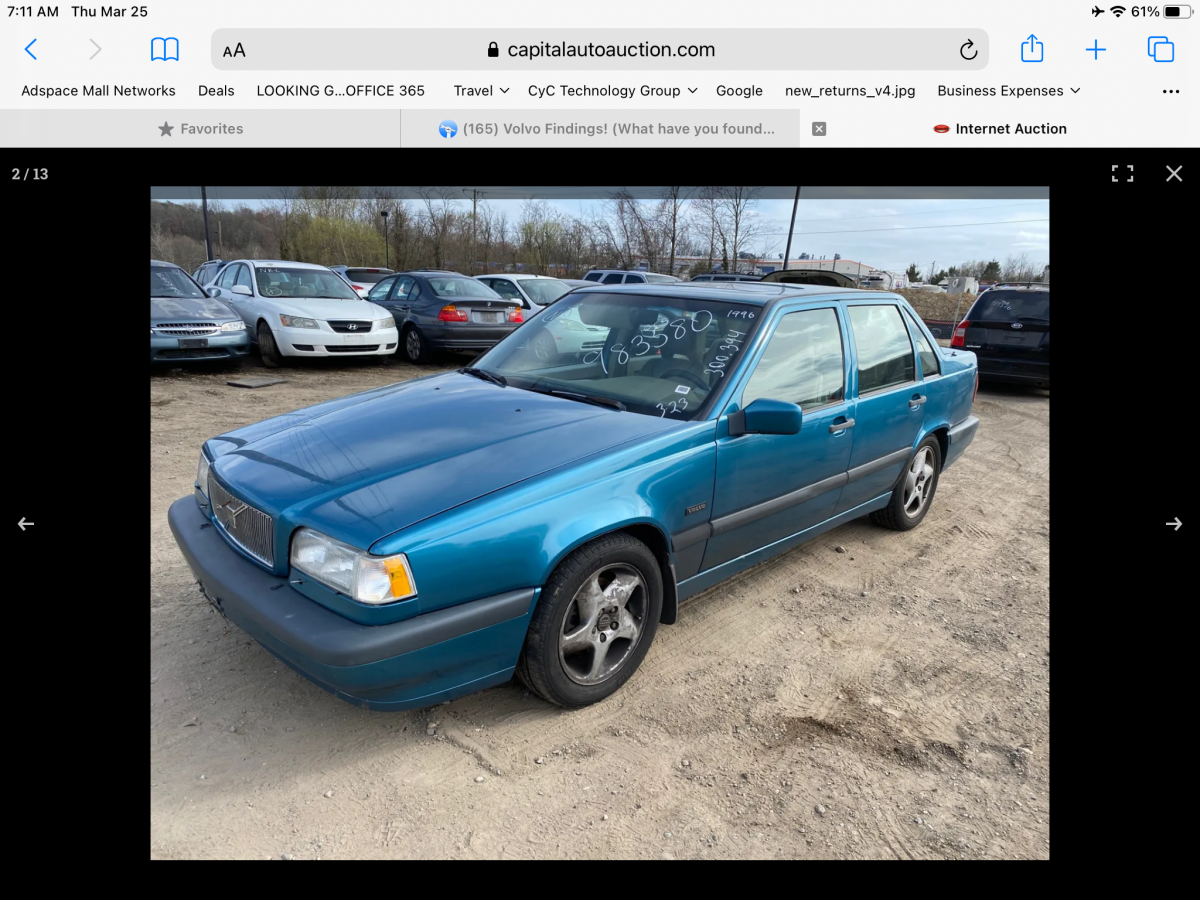The image size is (1200, 900).
Task: Close the Internet Auction tab
Action: [x=819, y=129]
